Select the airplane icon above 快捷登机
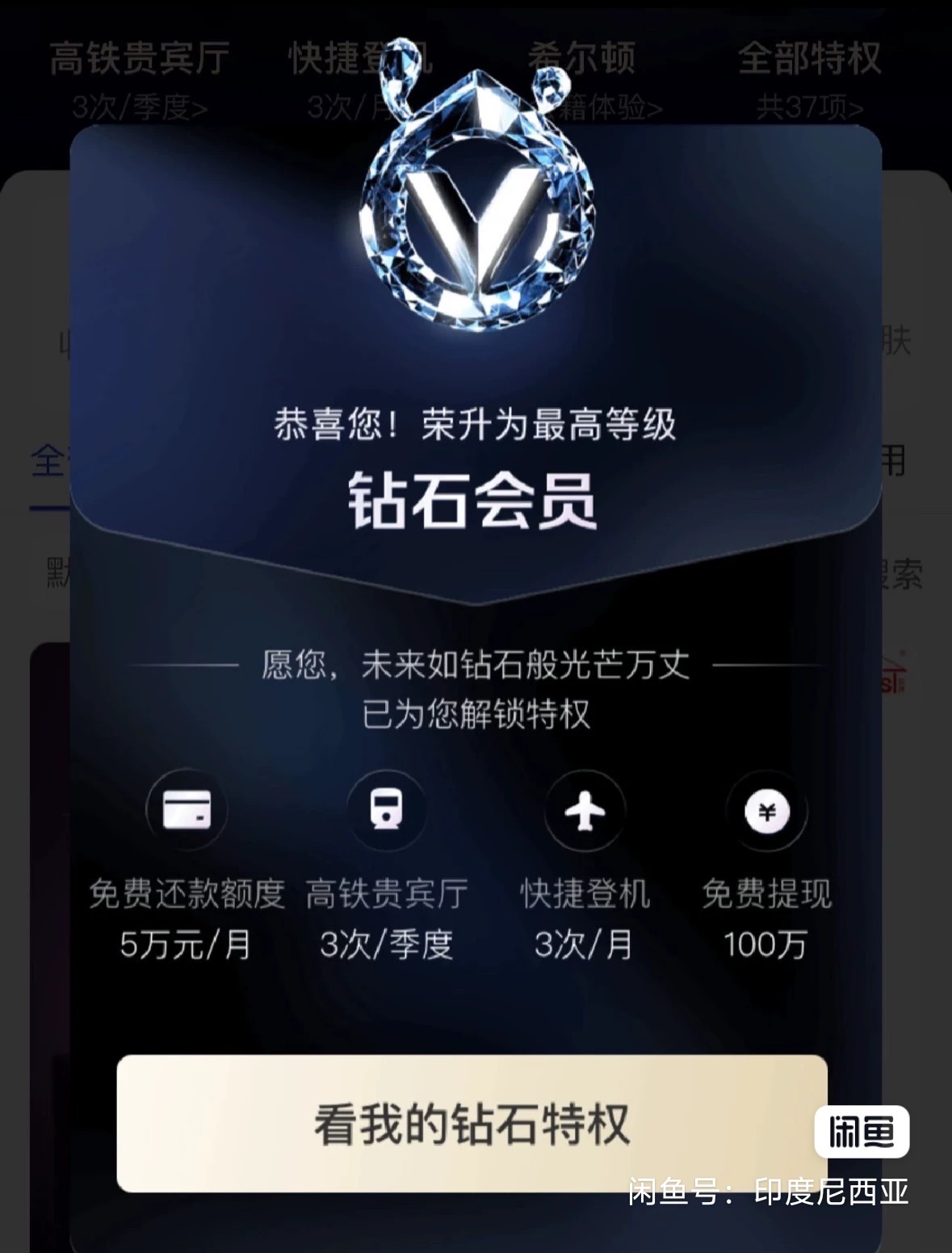 585,811
